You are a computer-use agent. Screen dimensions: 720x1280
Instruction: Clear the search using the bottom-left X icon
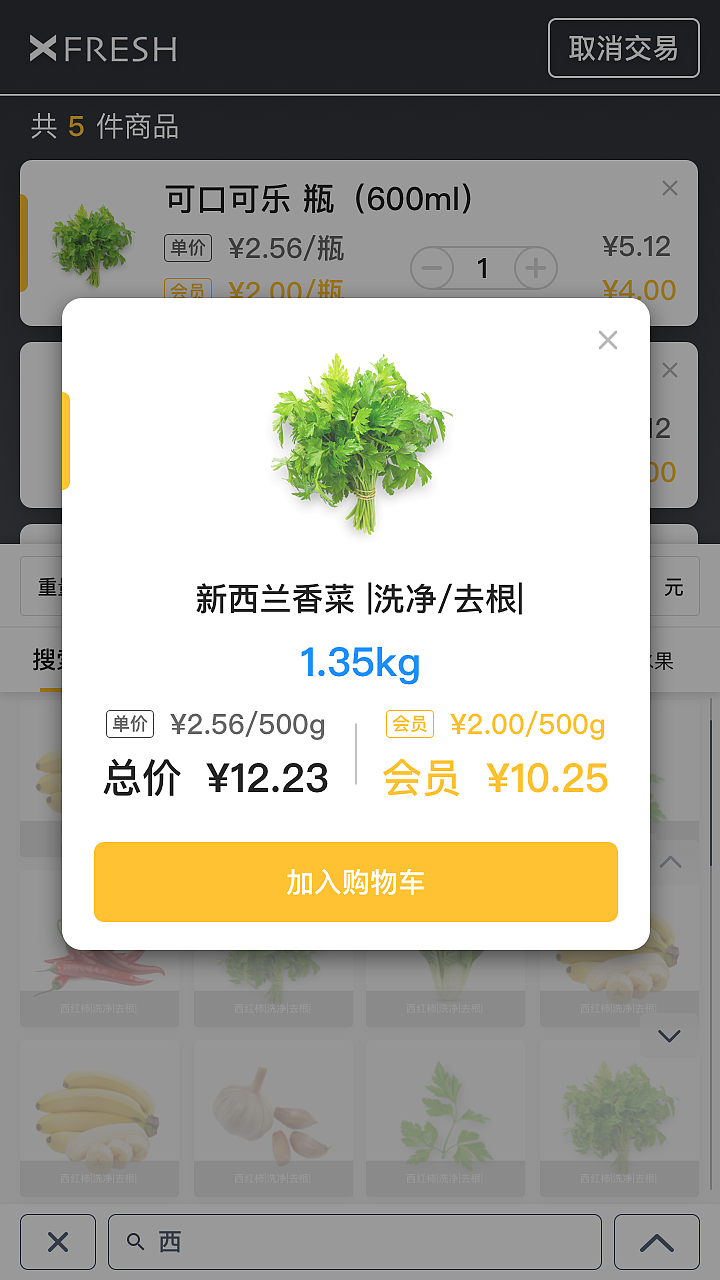[57, 1242]
